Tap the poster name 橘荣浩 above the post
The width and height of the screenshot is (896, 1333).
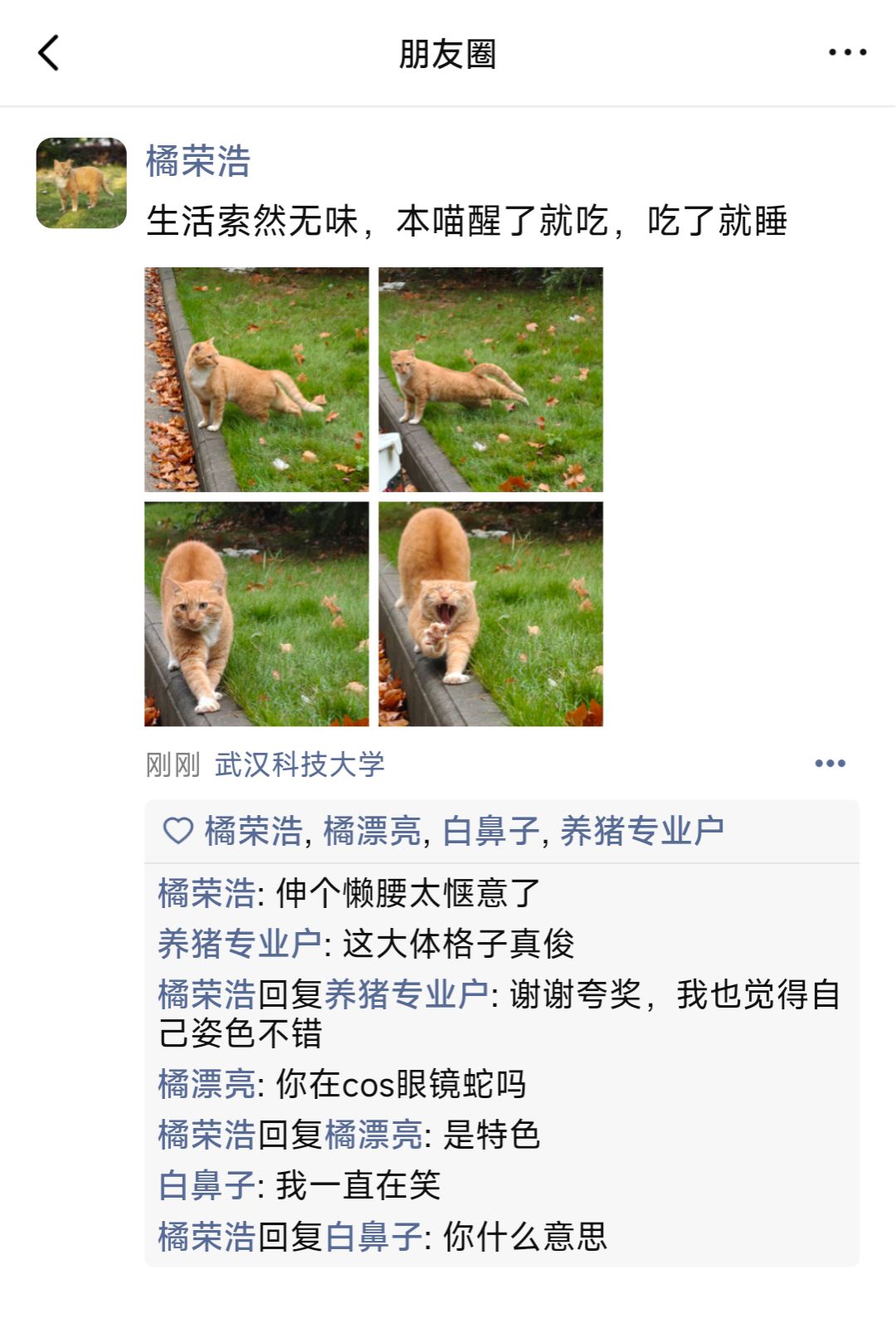tap(197, 161)
